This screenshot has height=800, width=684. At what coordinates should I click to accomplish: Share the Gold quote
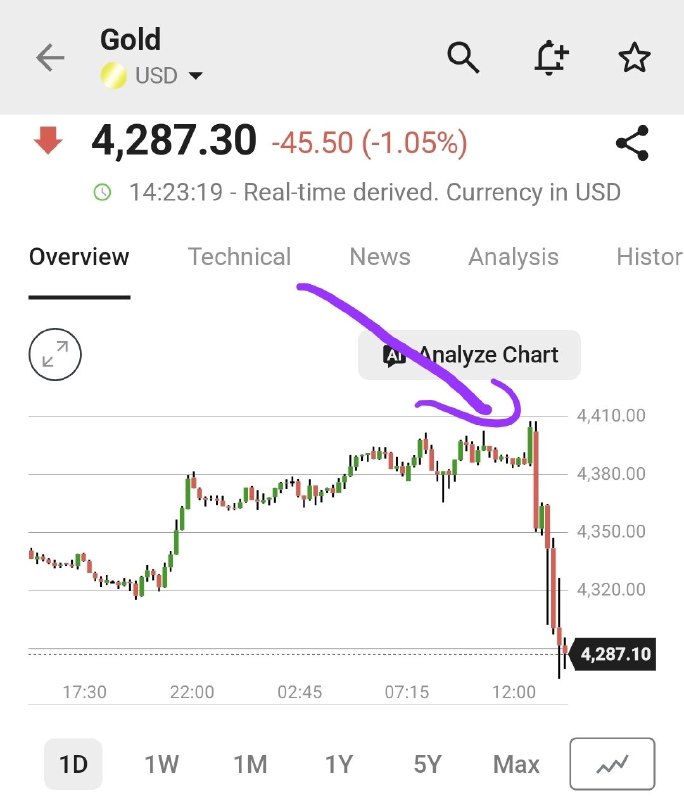632,143
